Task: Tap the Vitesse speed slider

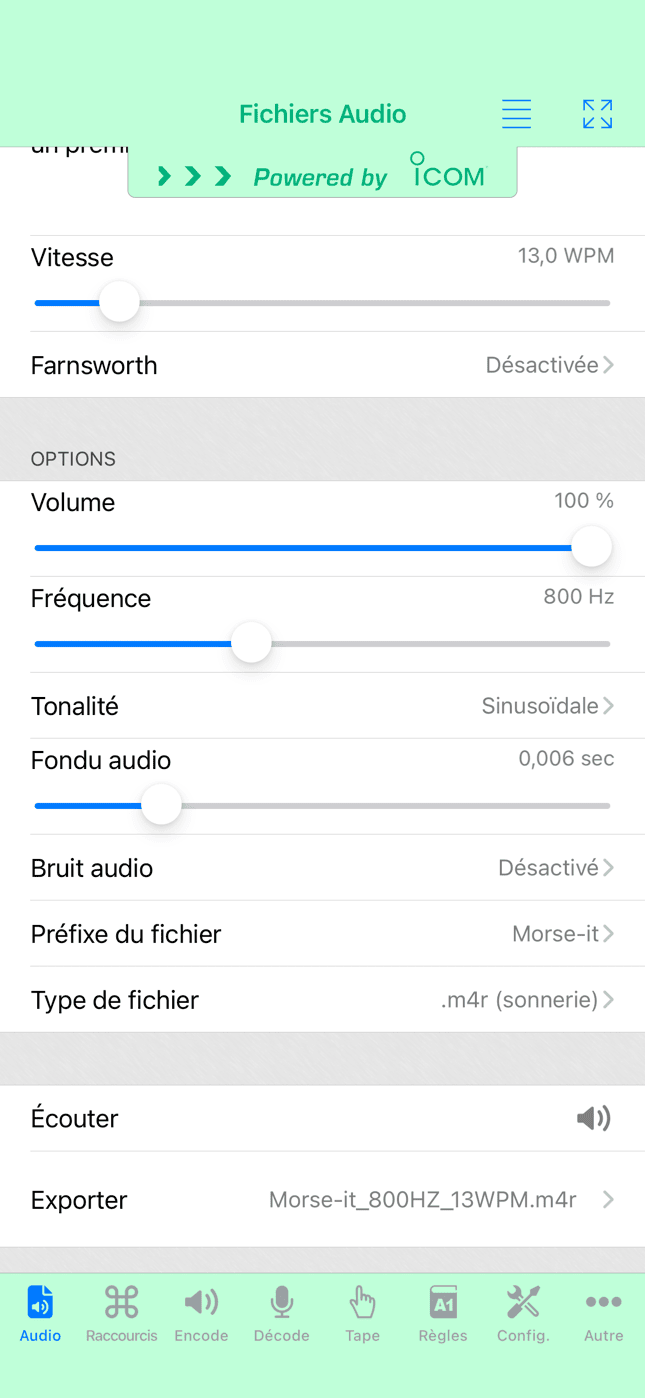Action: (322, 302)
